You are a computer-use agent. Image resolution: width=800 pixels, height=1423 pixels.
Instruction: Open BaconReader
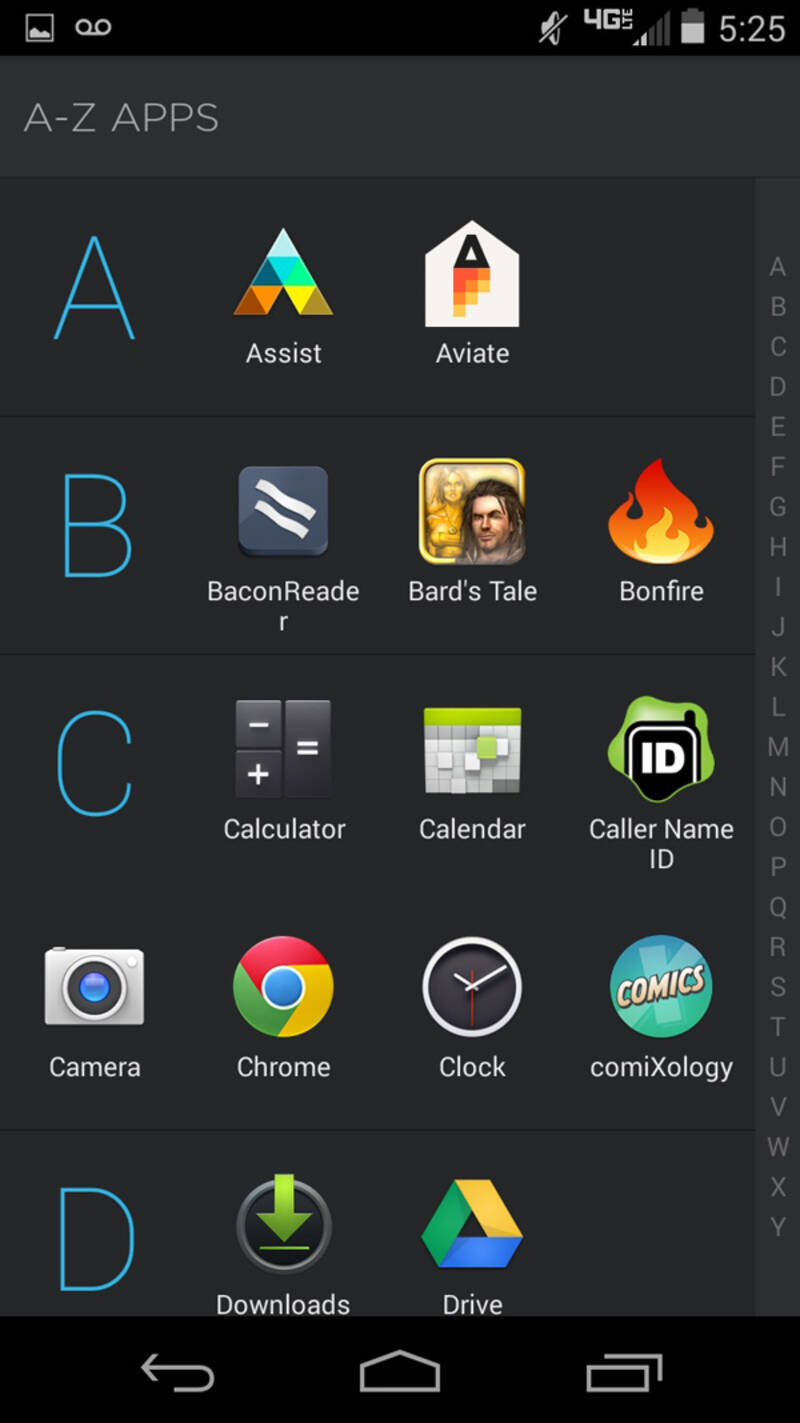click(x=283, y=511)
